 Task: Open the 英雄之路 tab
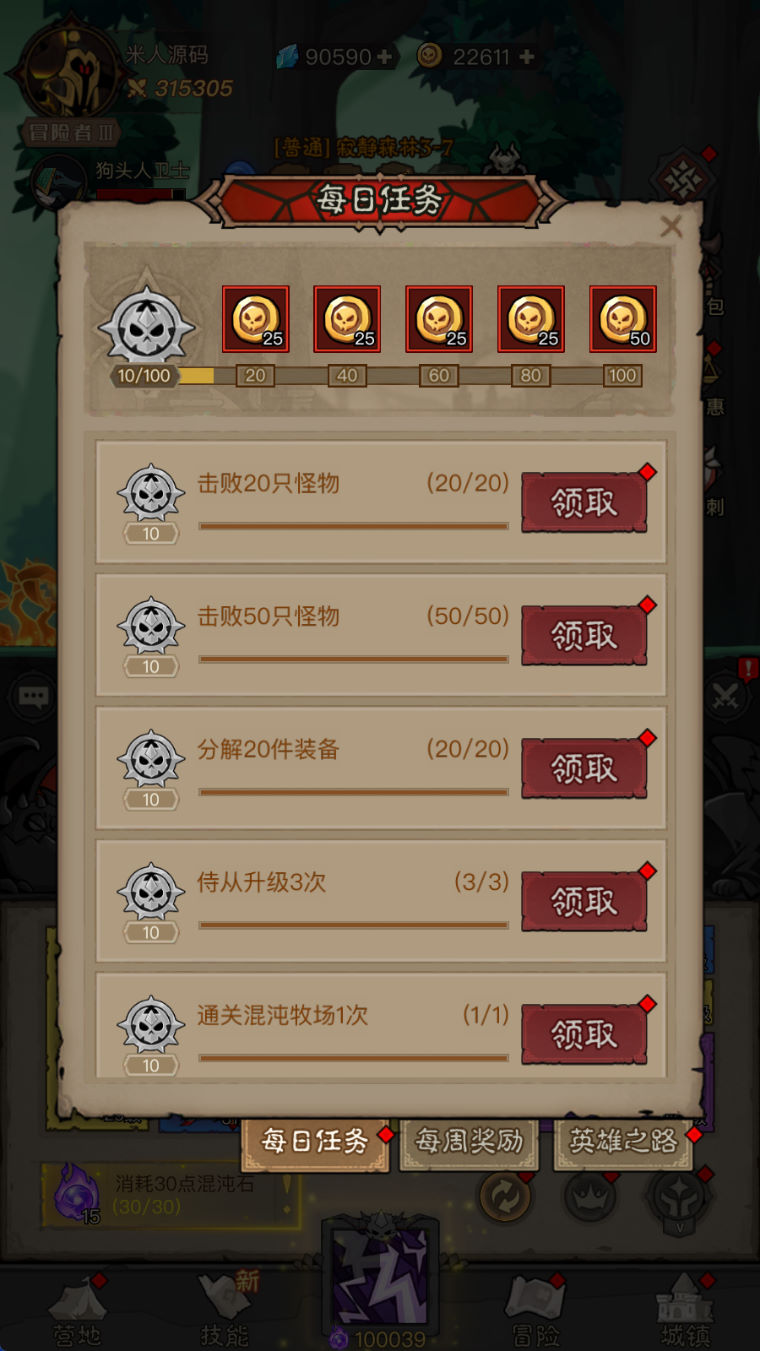[x=622, y=1141]
